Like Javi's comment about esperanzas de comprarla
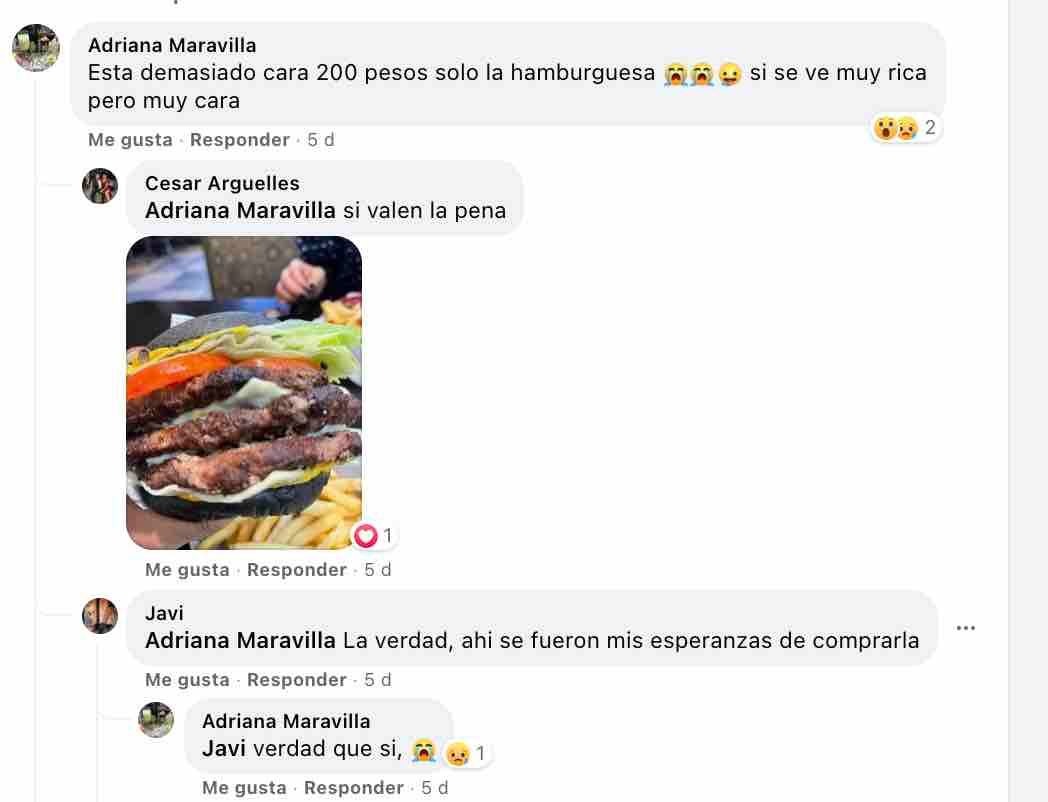 click(x=187, y=680)
